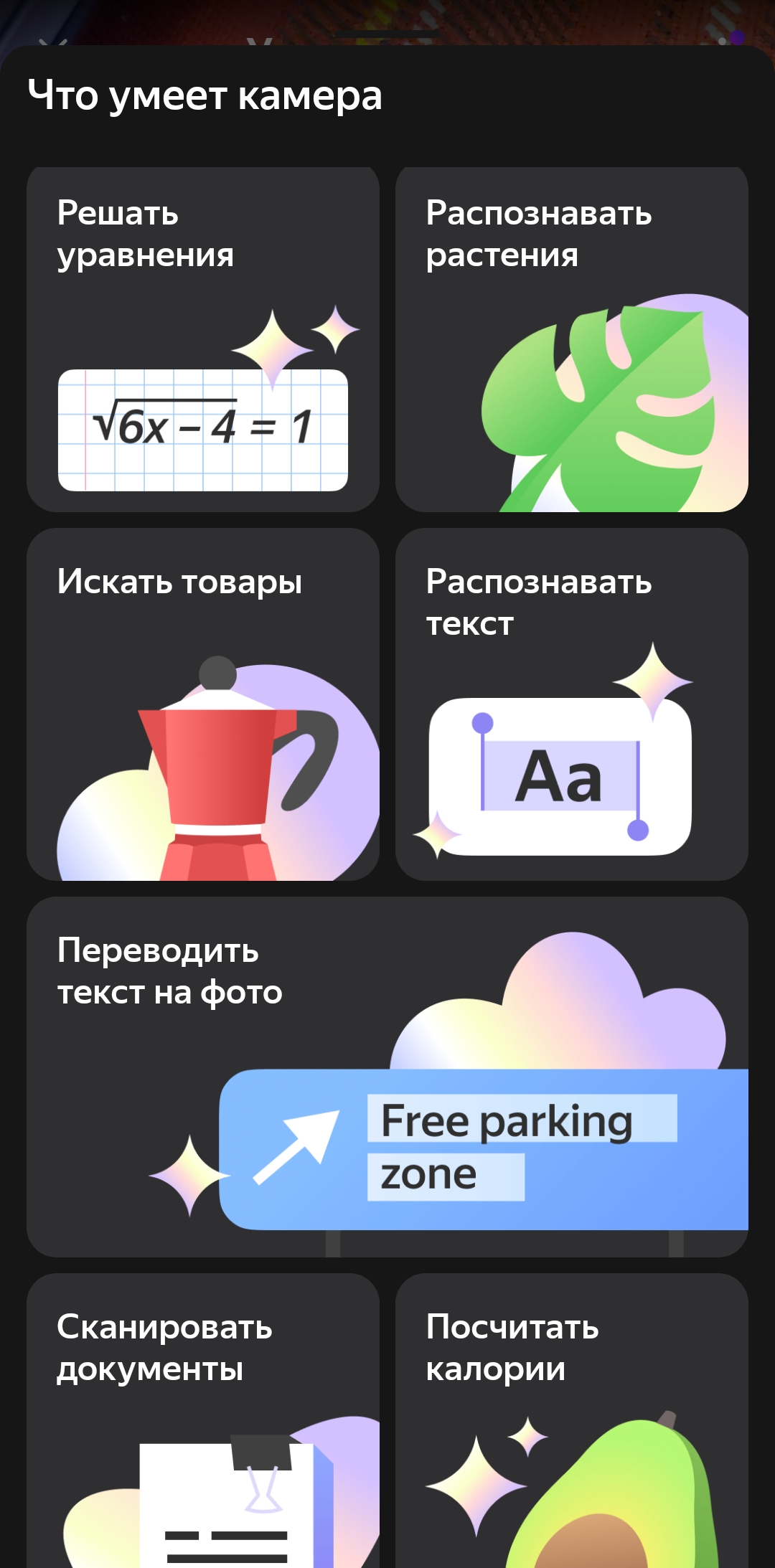
Task: Open the Искать товары card
Action: point(203,704)
